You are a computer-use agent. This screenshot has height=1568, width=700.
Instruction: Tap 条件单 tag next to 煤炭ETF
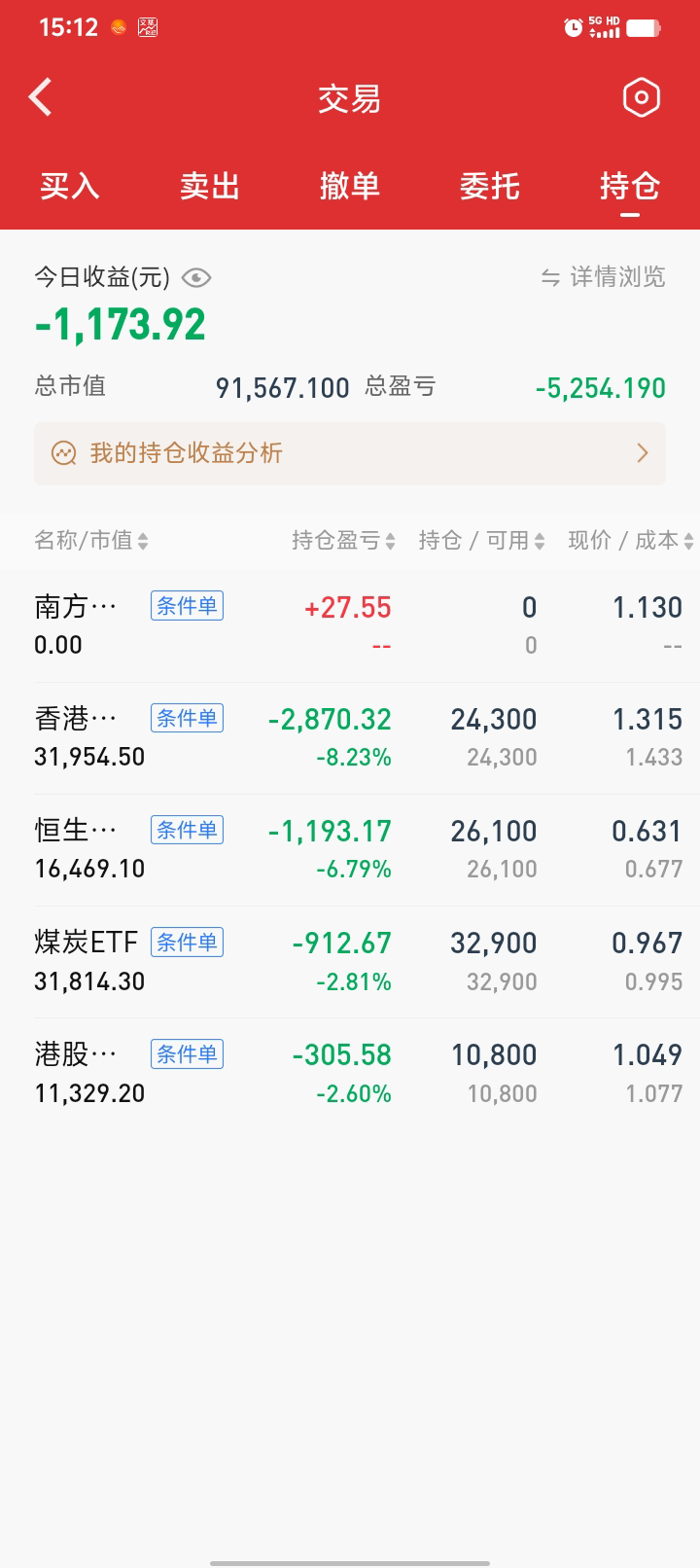click(x=187, y=942)
